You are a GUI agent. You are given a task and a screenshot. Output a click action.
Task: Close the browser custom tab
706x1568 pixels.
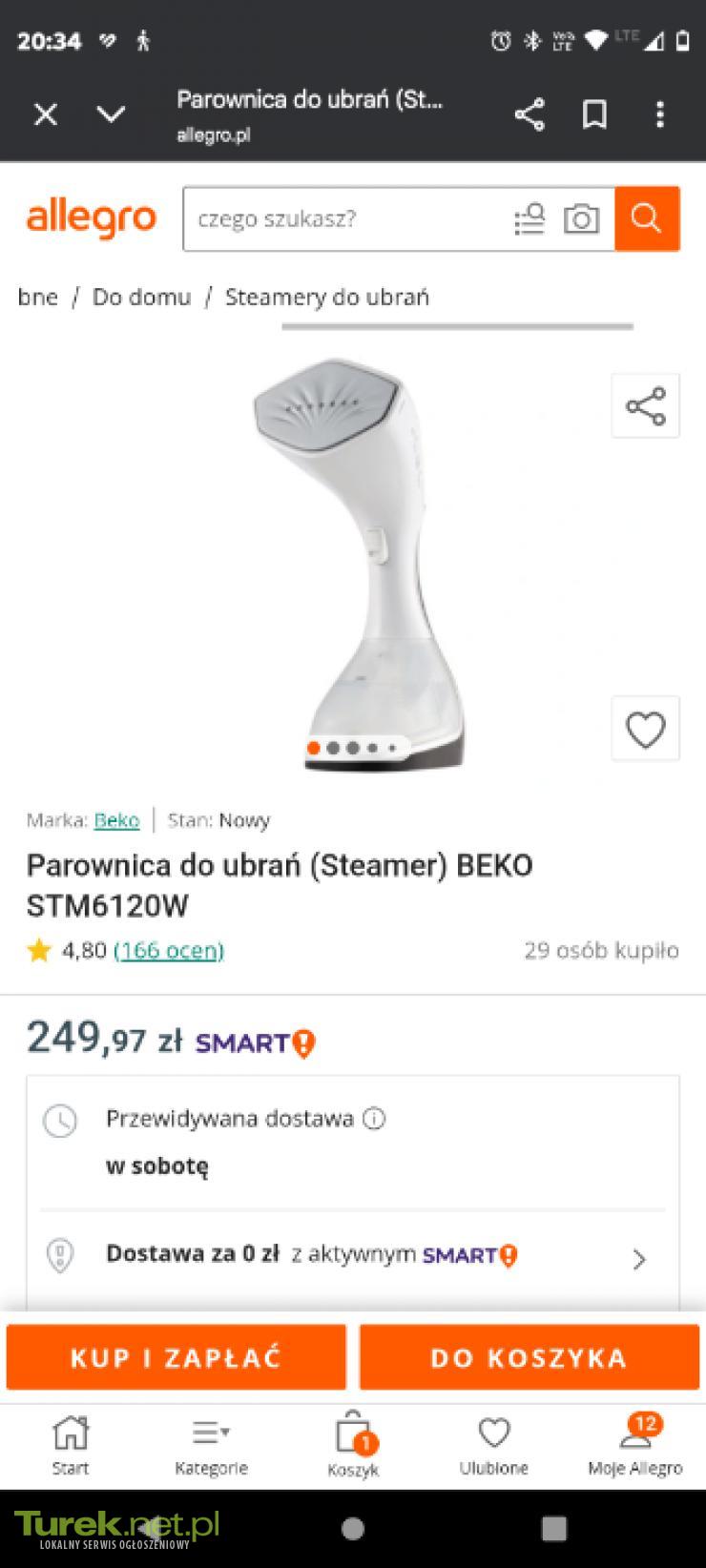point(46,115)
